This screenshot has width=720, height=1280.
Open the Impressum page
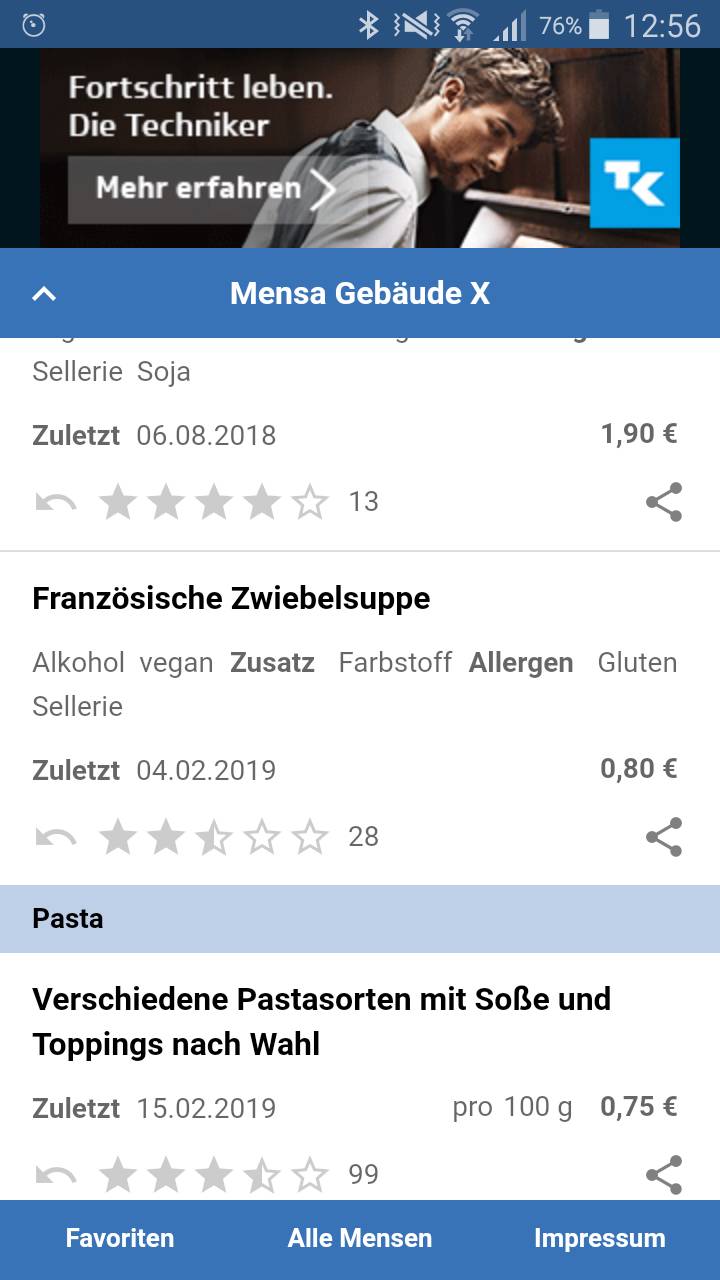(599, 1238)
